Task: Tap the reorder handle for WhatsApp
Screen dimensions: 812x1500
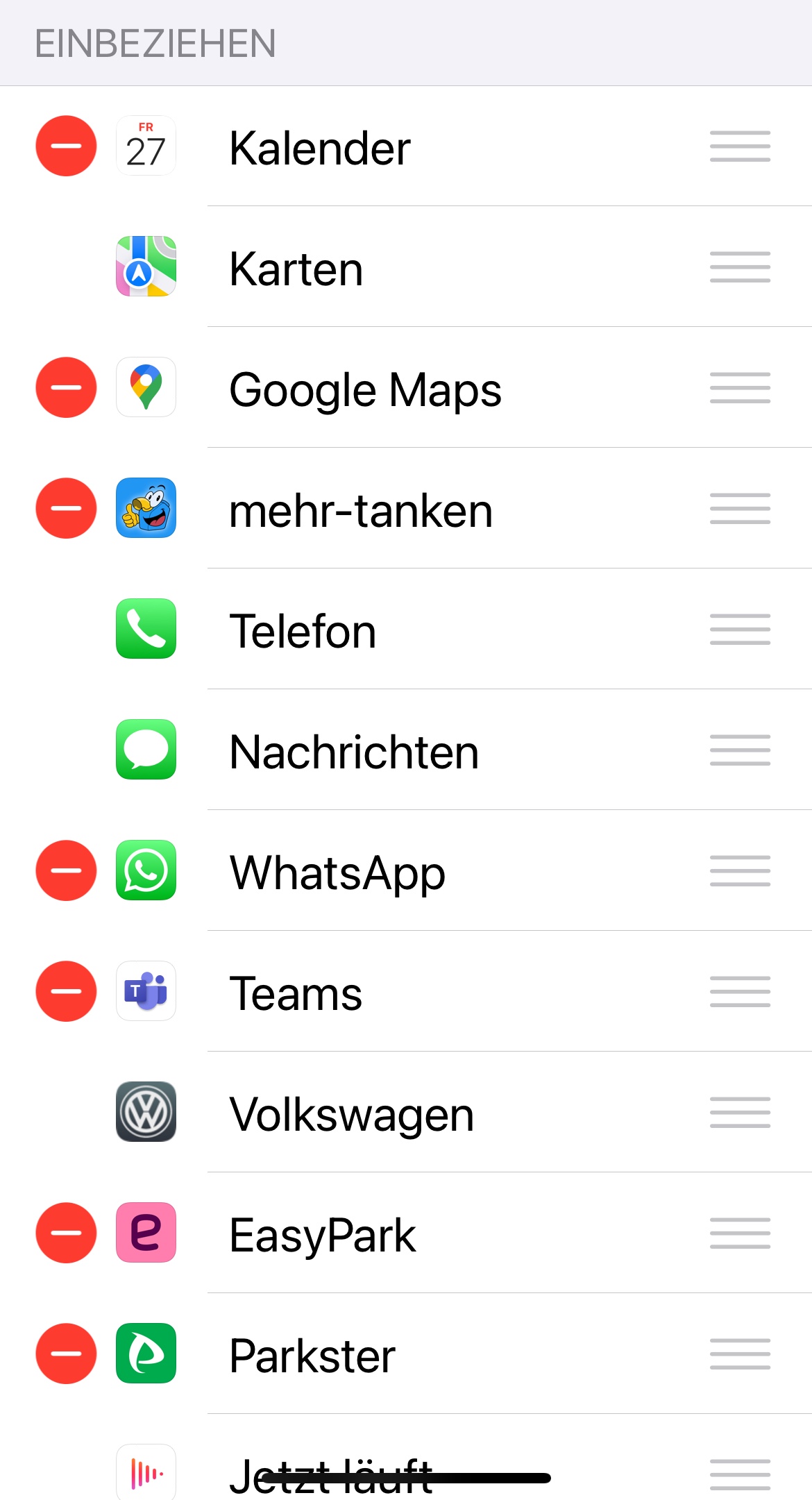Action: click(740, 871)
